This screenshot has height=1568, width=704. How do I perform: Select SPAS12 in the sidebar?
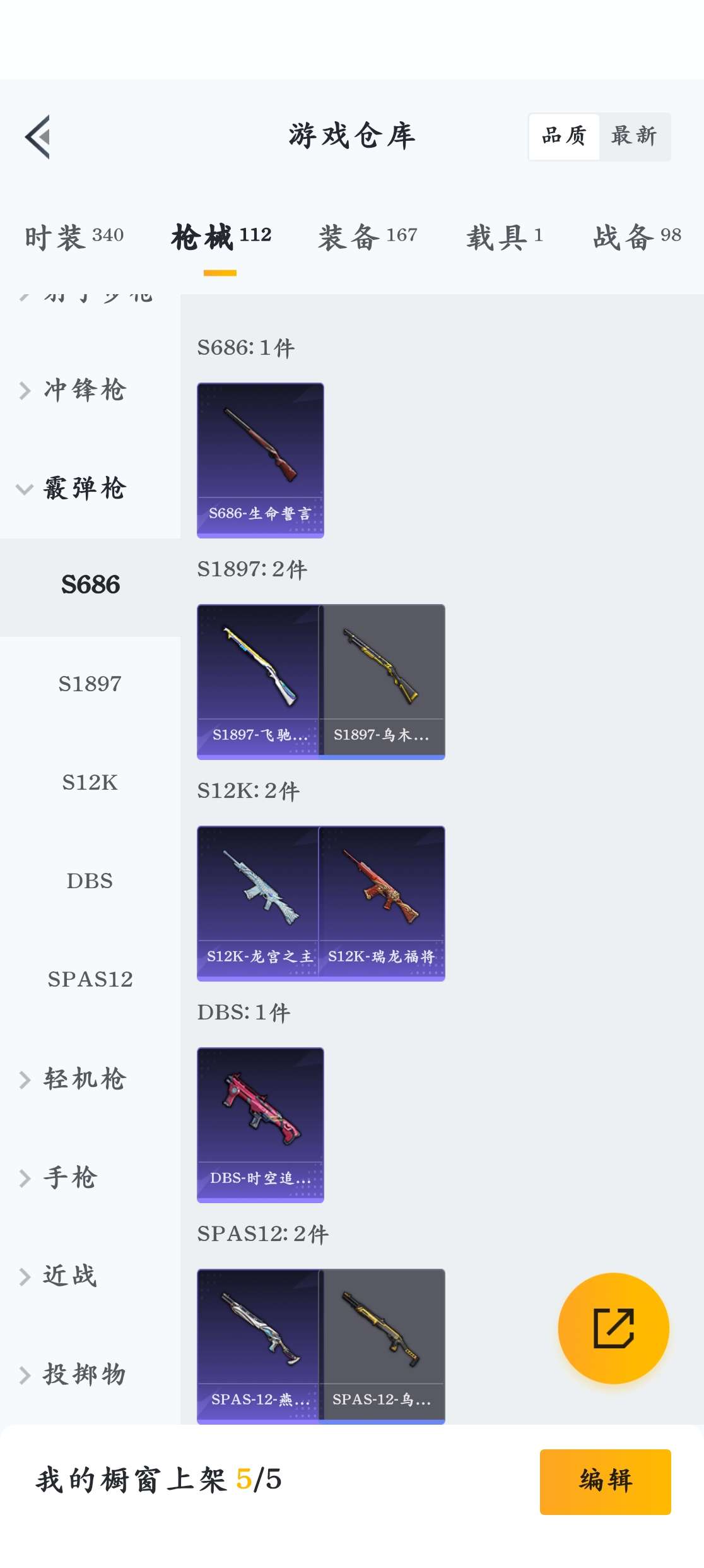pyautogui.click(x=90, y=980)
